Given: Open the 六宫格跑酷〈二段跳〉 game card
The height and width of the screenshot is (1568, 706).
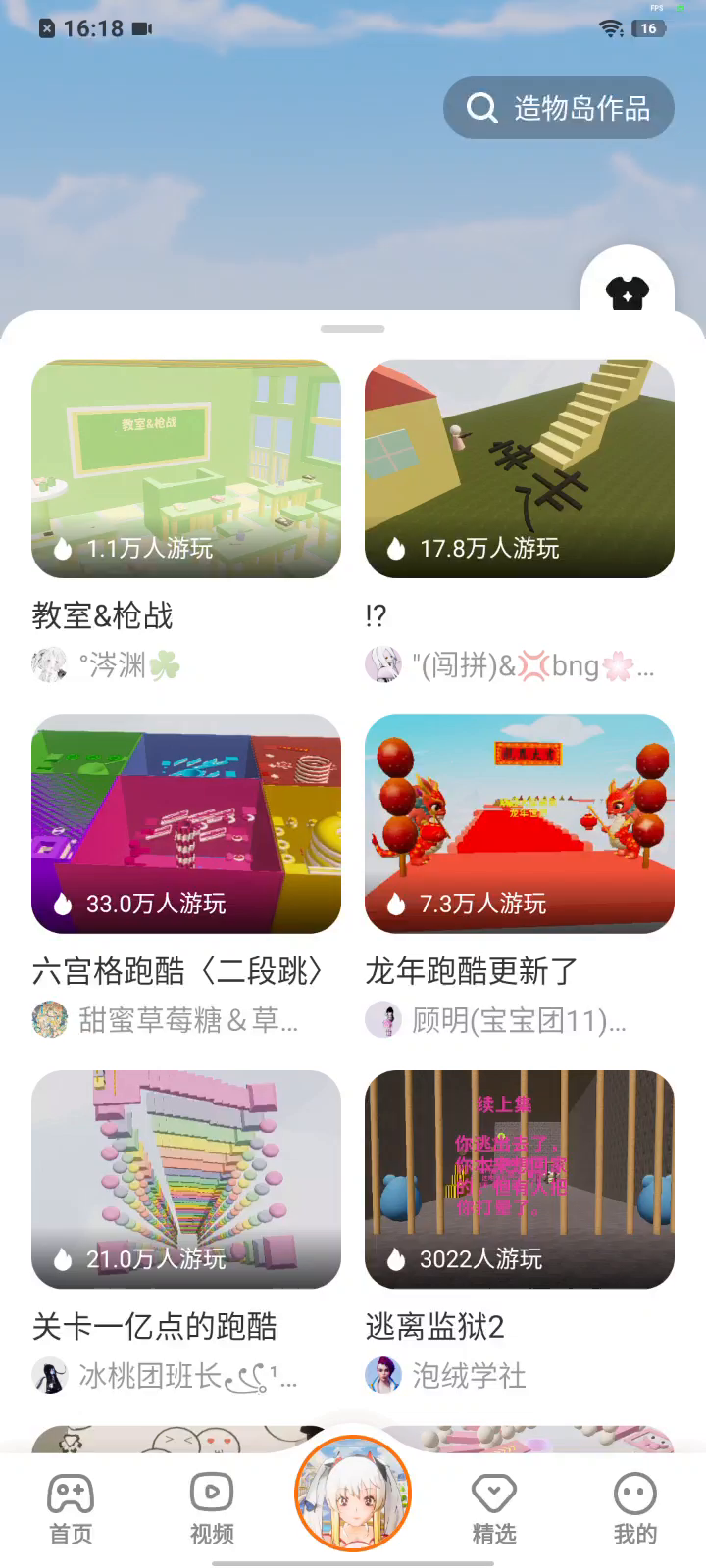Looking at the screenshot, I should click(186, 823).
